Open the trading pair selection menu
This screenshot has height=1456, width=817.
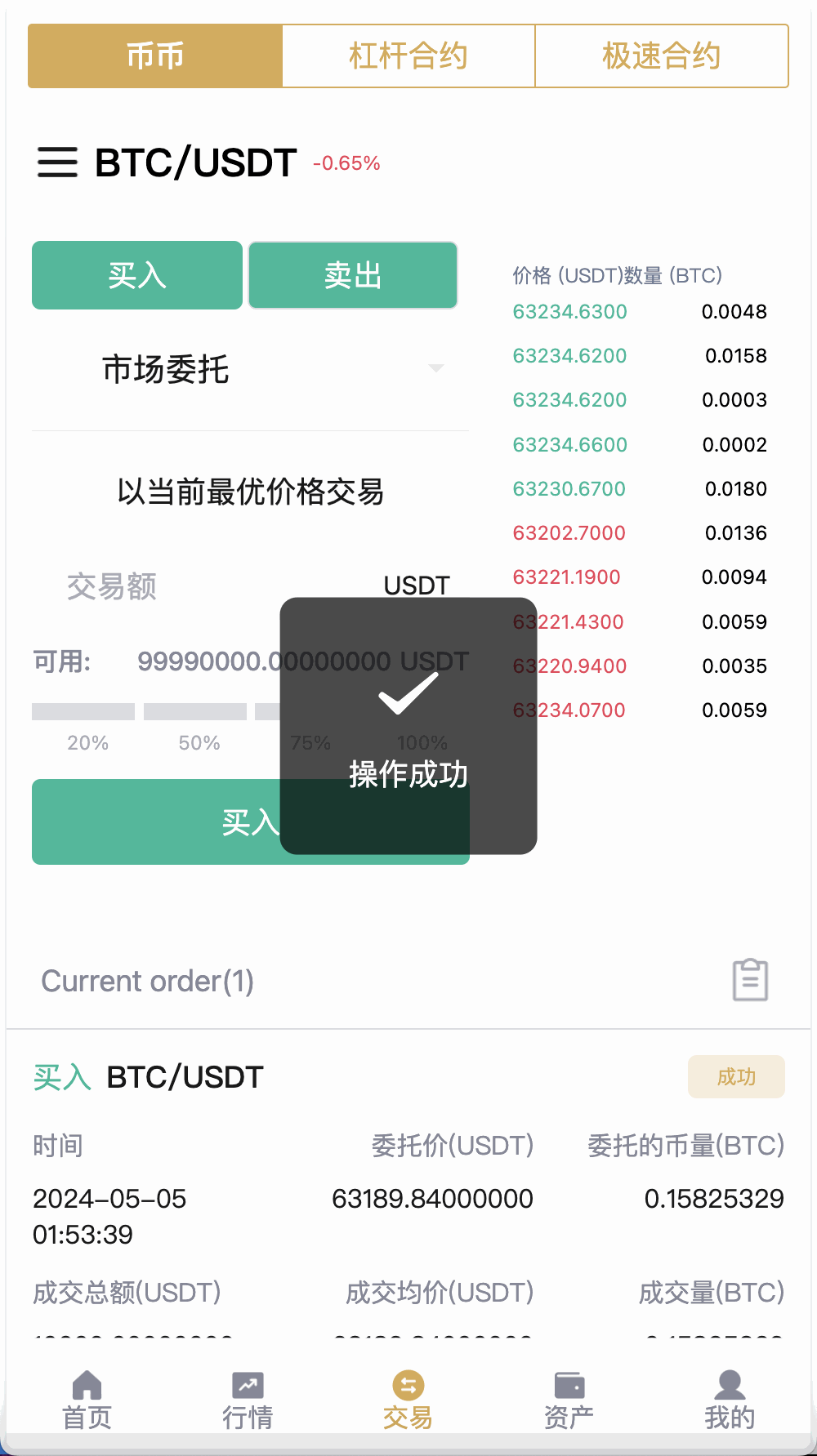tap(57, 163)
